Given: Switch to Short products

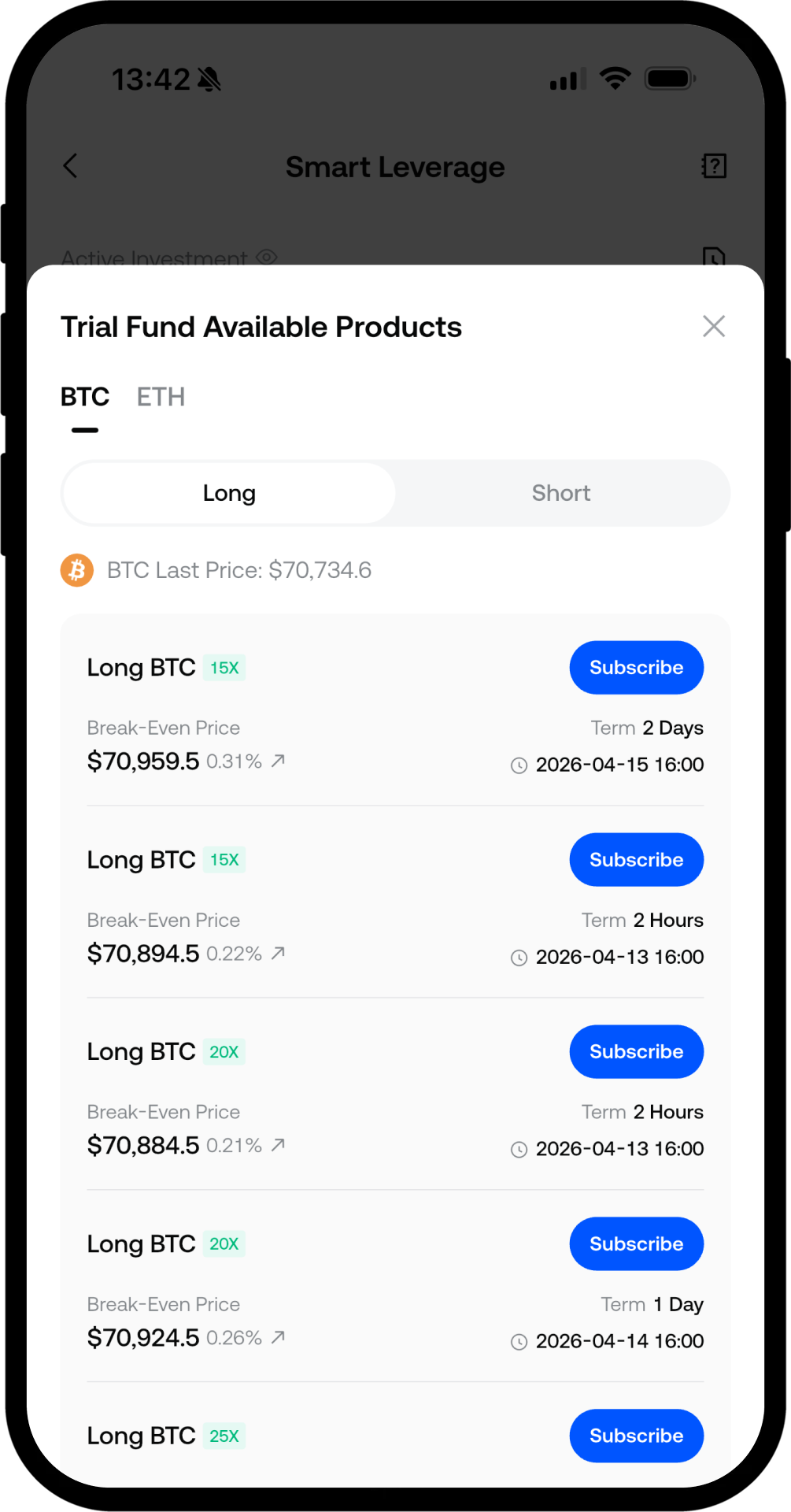Looking at the screenshot, I should pos(560,493).
